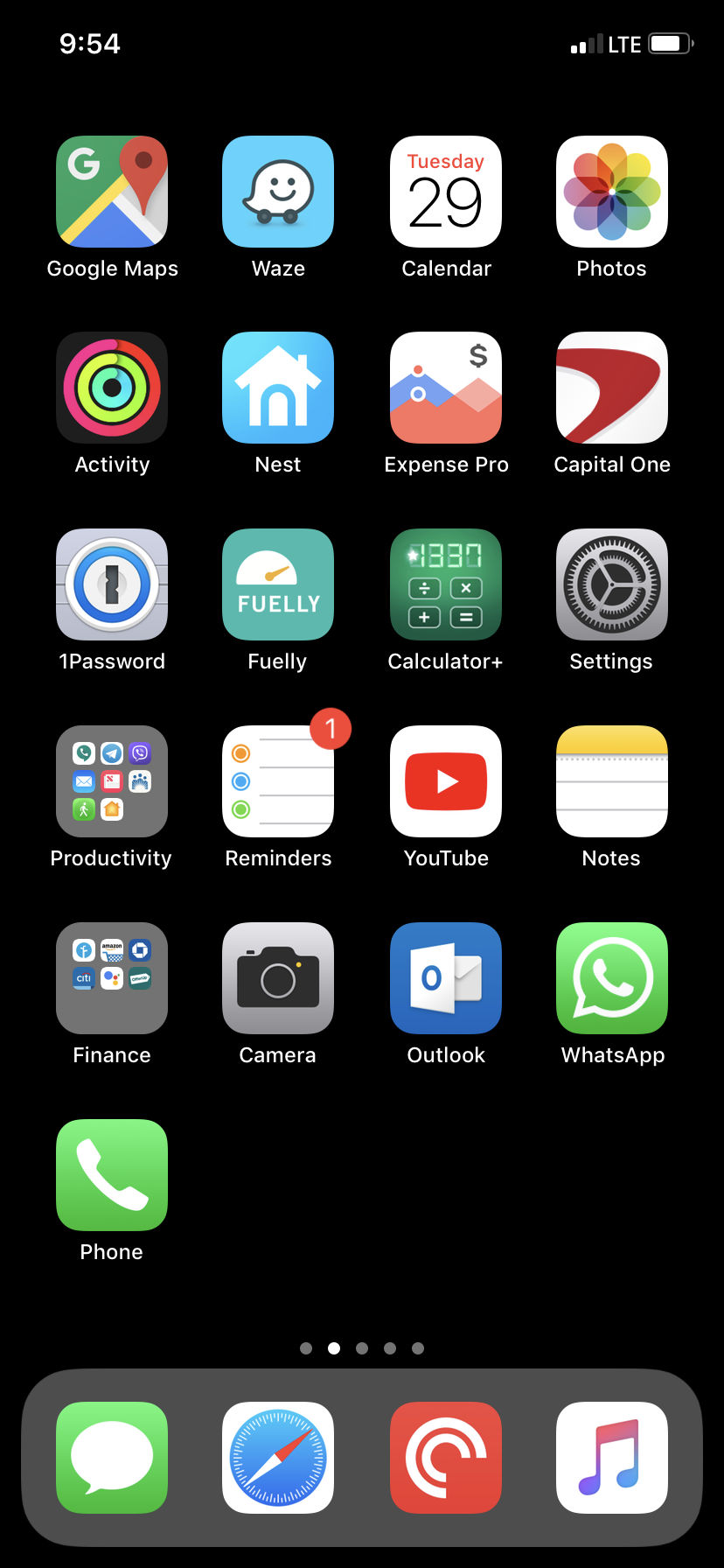
Task: Launch WhatsApp
Action: [x=612, y=978]
